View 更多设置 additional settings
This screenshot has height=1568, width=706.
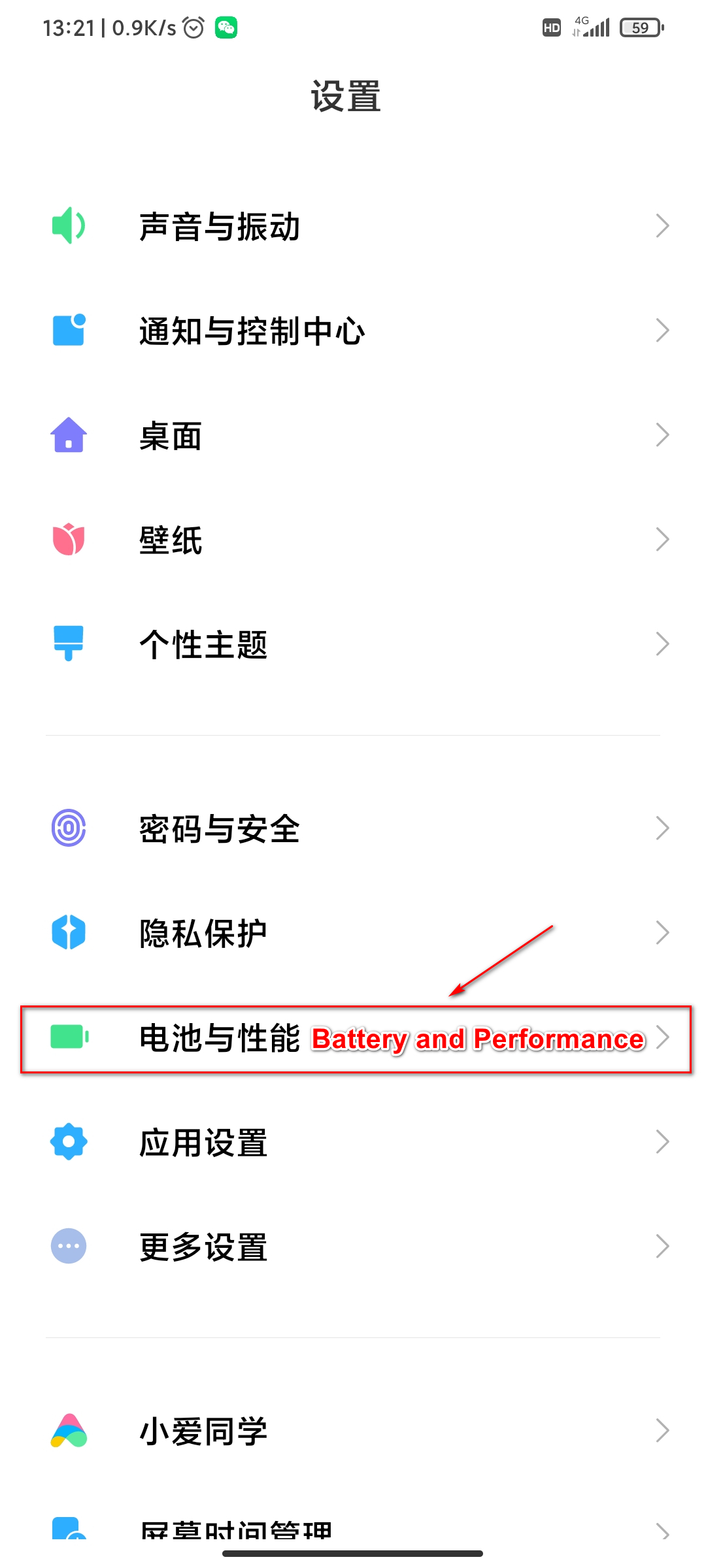tap(203, 1247)
